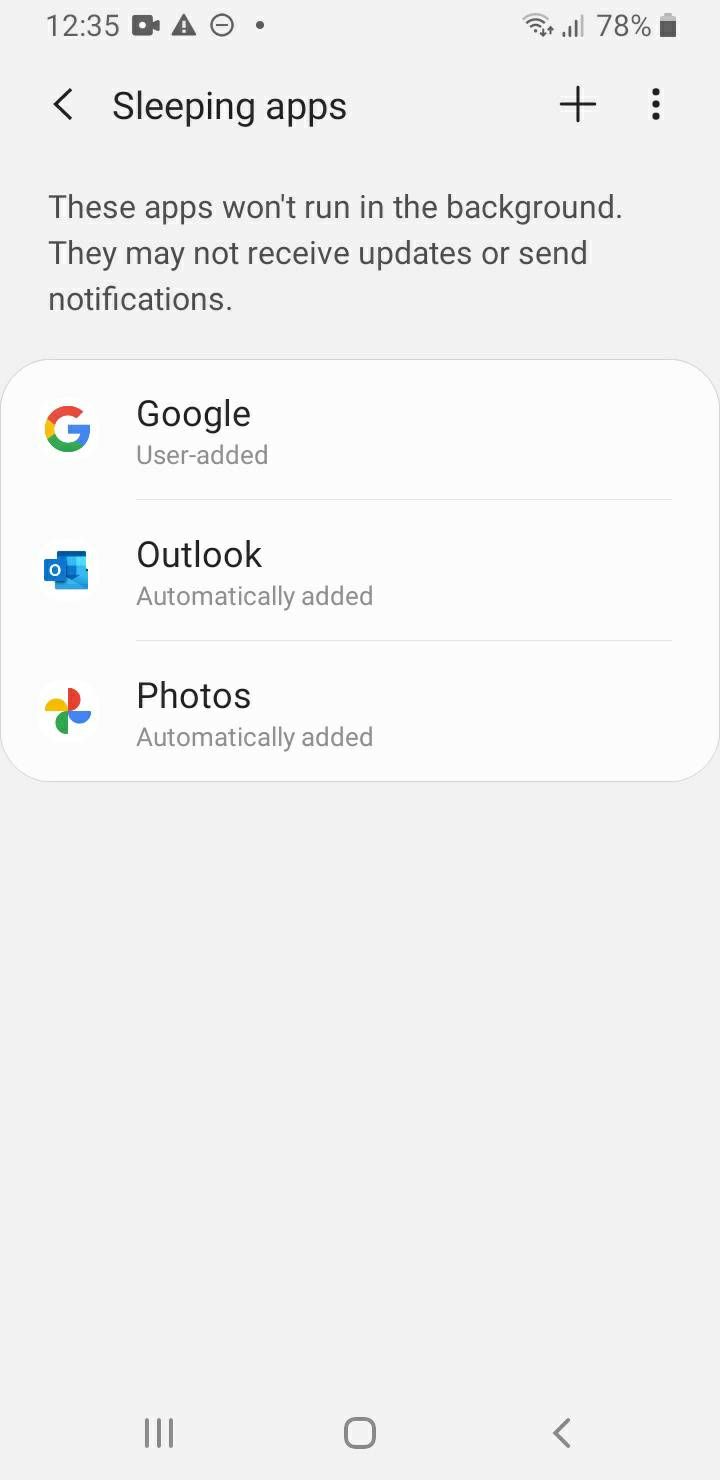Show recent apps from the navigation bar
The image size is (720, 1480).
click(x=159, y=1433)
